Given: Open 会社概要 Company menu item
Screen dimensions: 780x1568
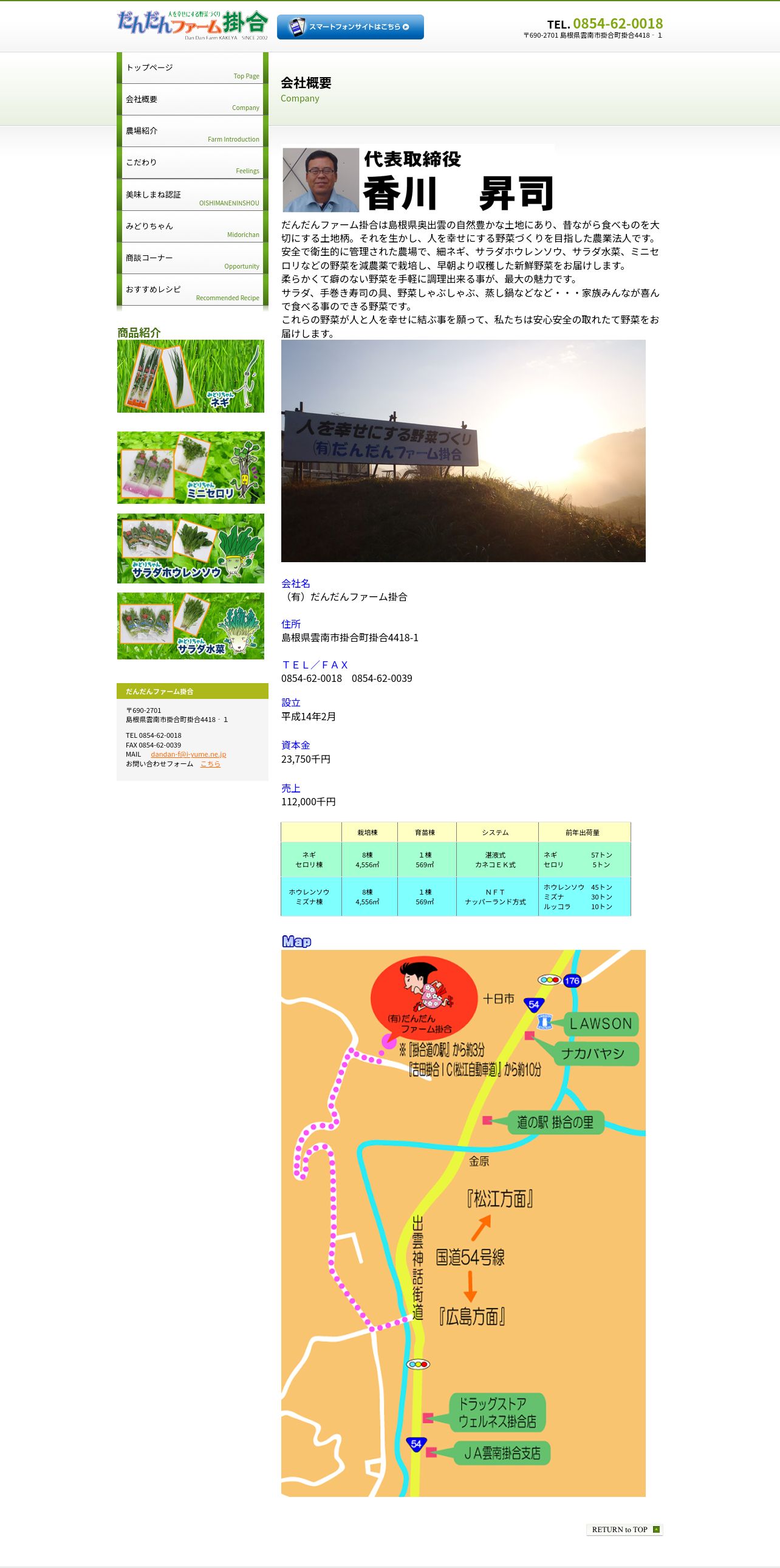Looking at the screenshot, I should click(192, 100).
